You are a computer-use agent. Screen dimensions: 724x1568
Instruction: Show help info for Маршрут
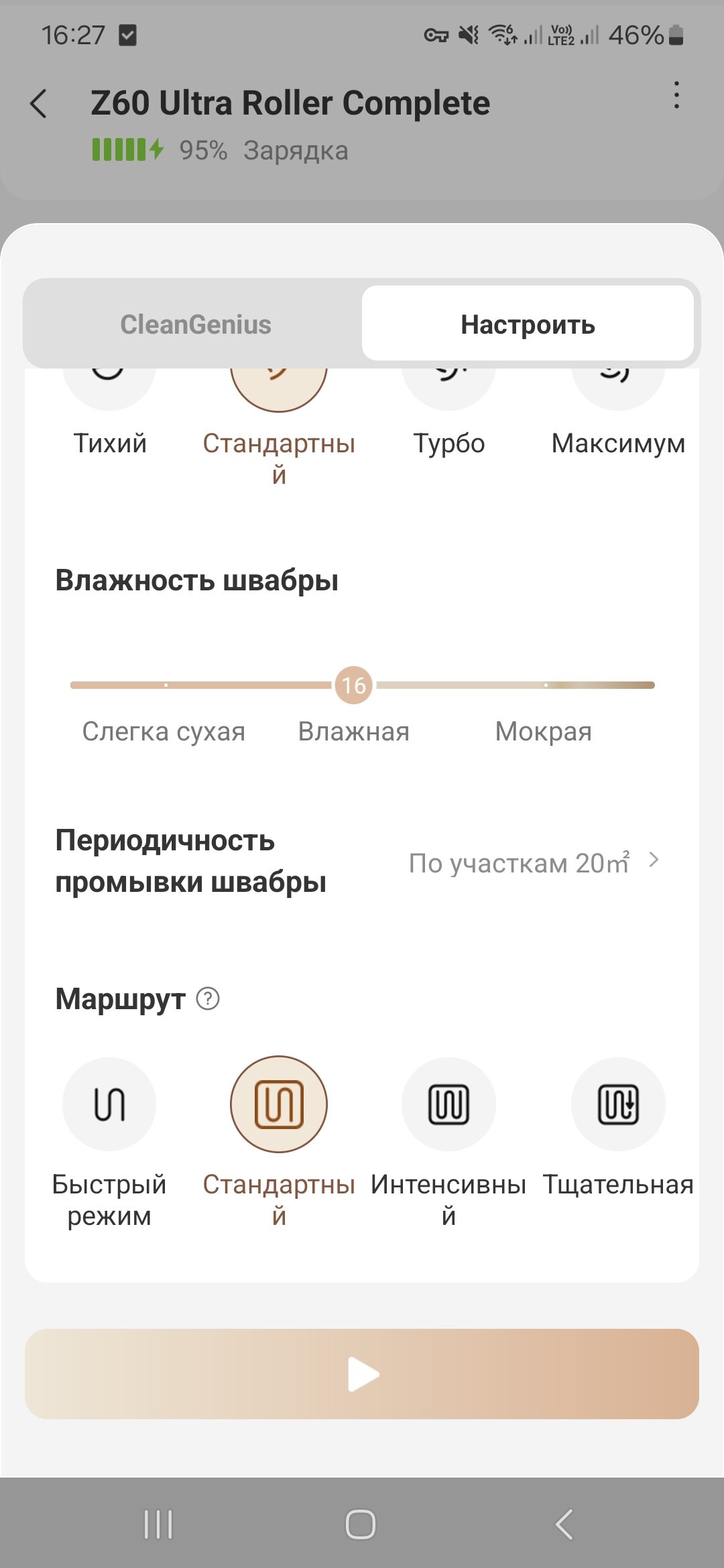coord(208,999)
